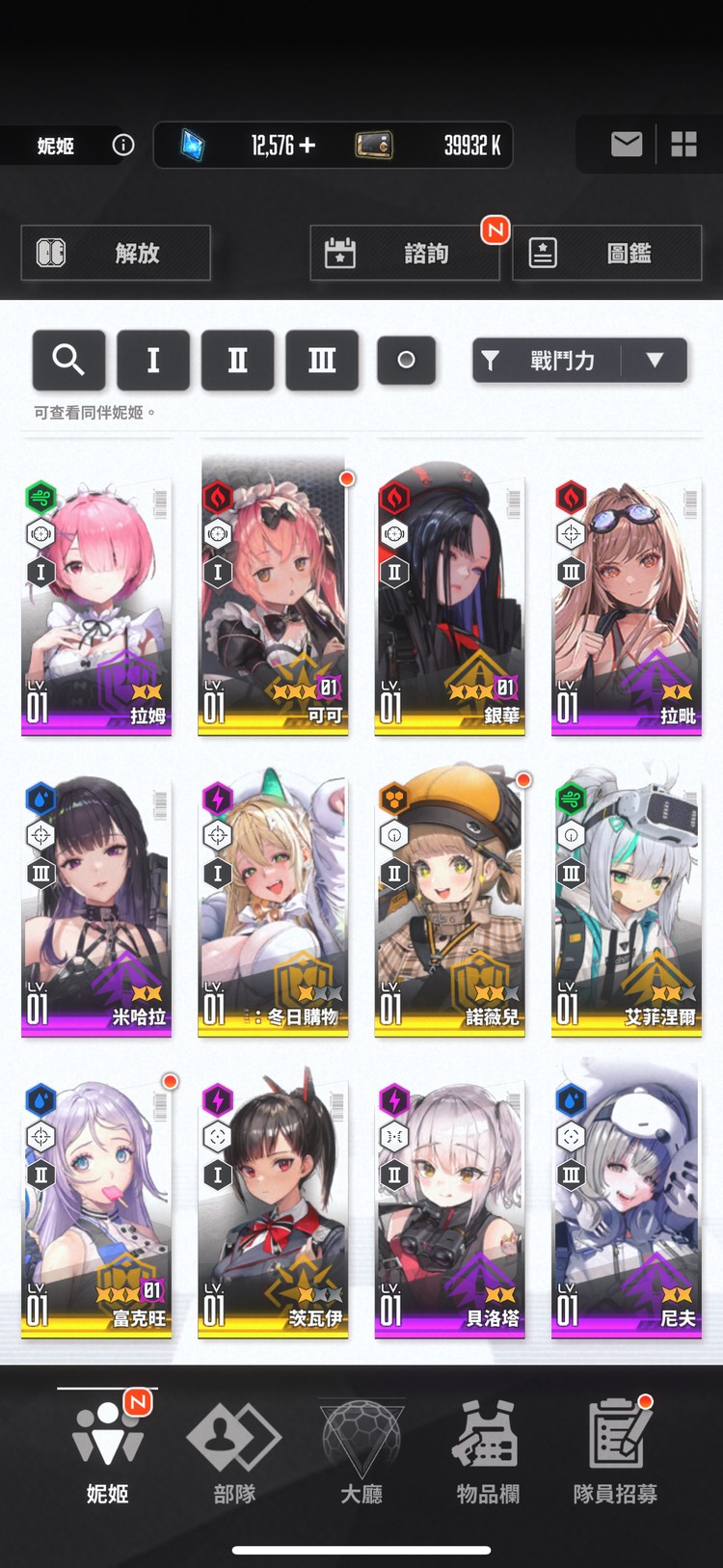
Task: Filter by burst III
Action: [321, 361]
